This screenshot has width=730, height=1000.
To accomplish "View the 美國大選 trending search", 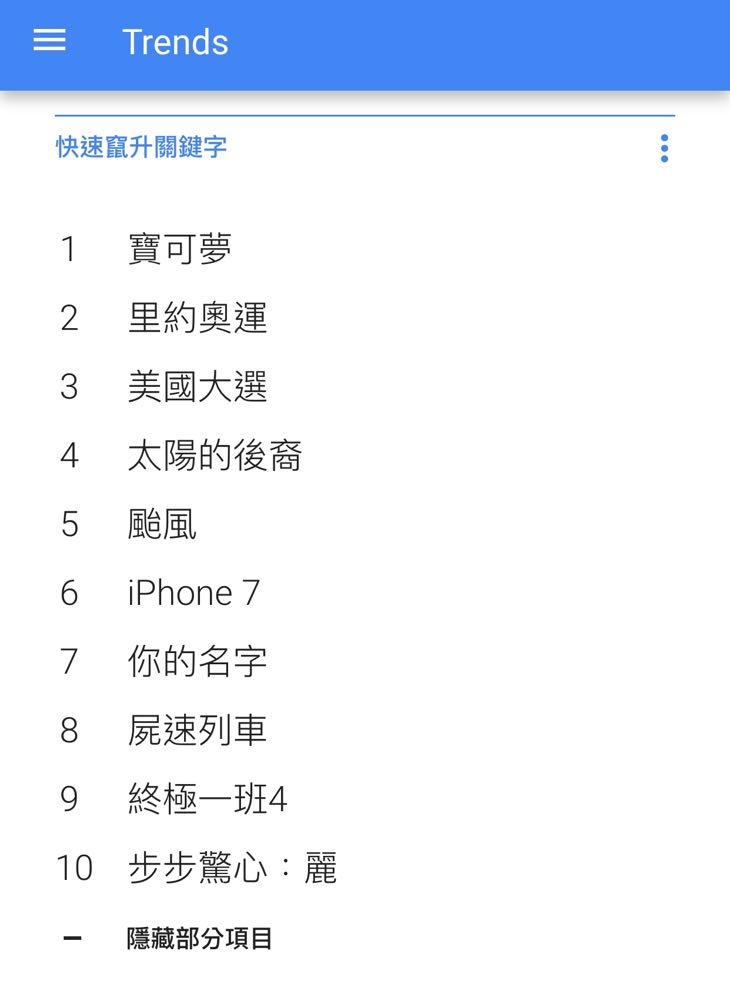I will [x=197, y=387].
